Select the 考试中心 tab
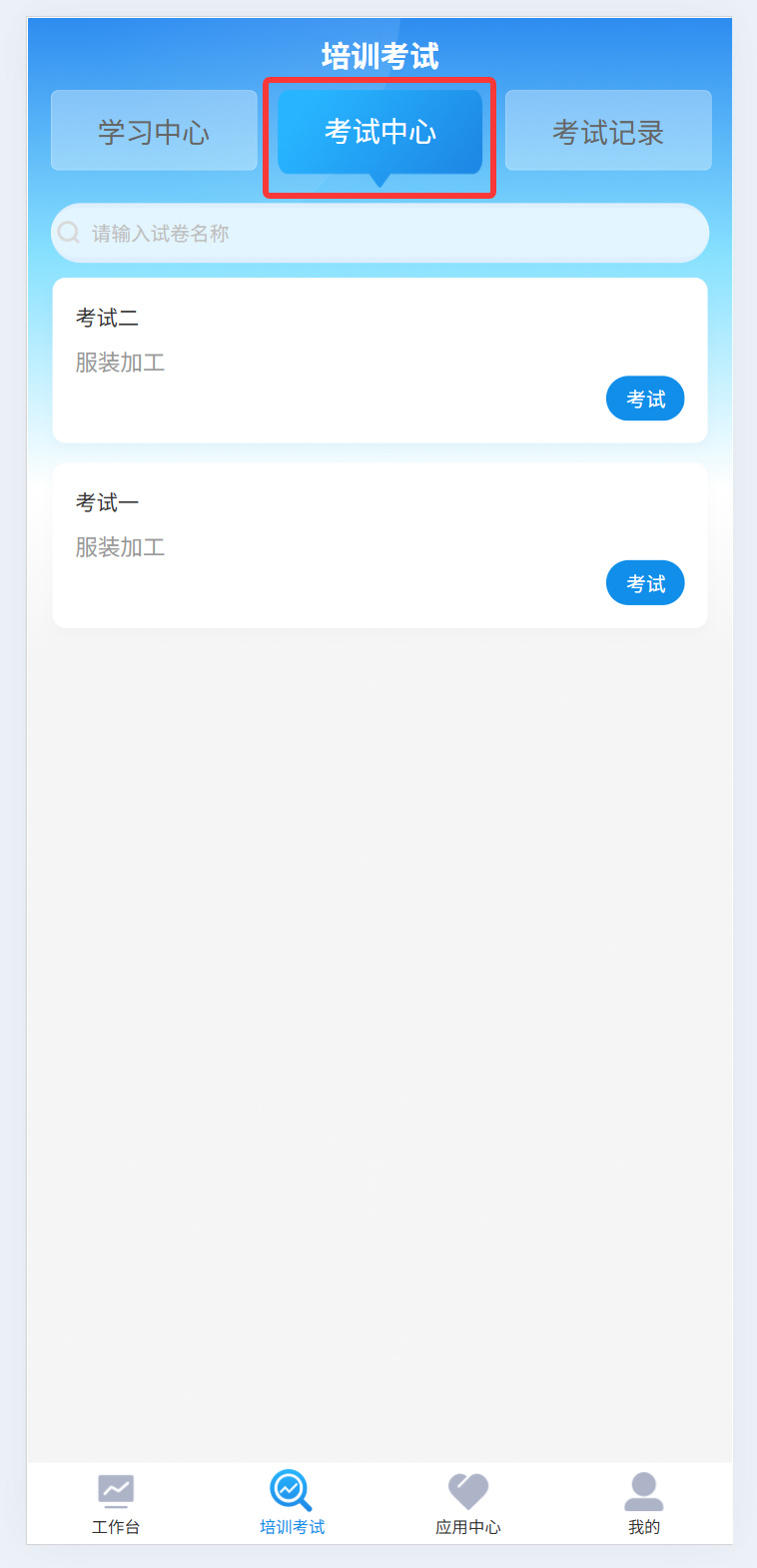This screenshot has height=1568, width=757. point(379,132)
